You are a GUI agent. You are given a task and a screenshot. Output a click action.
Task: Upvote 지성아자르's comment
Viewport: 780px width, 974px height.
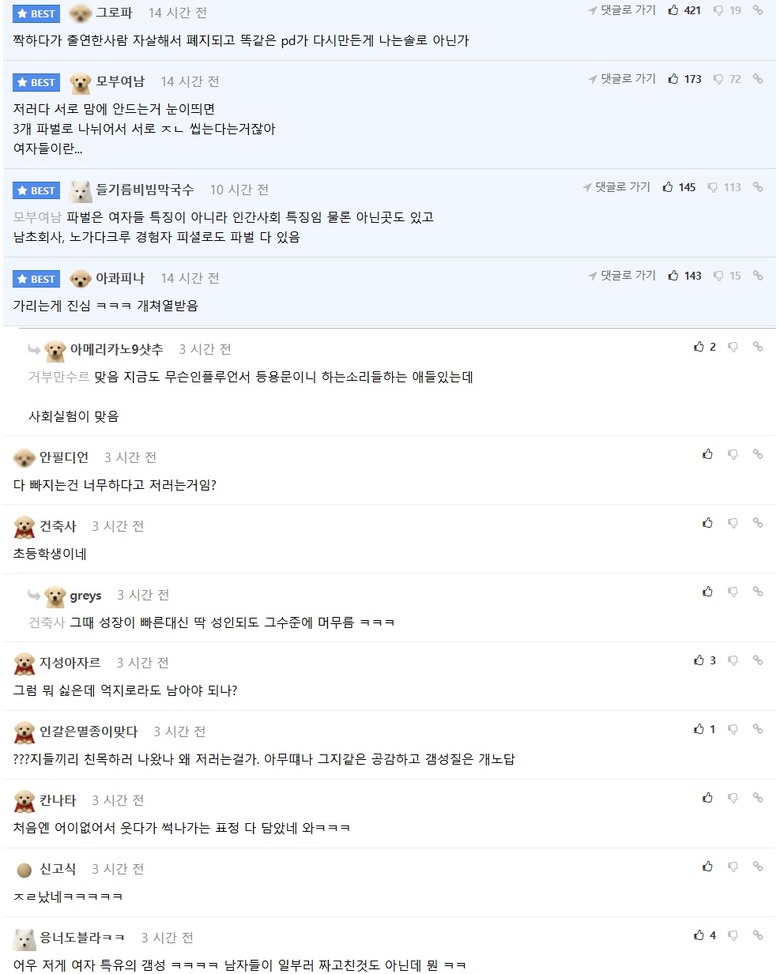(x=699, y=660)
